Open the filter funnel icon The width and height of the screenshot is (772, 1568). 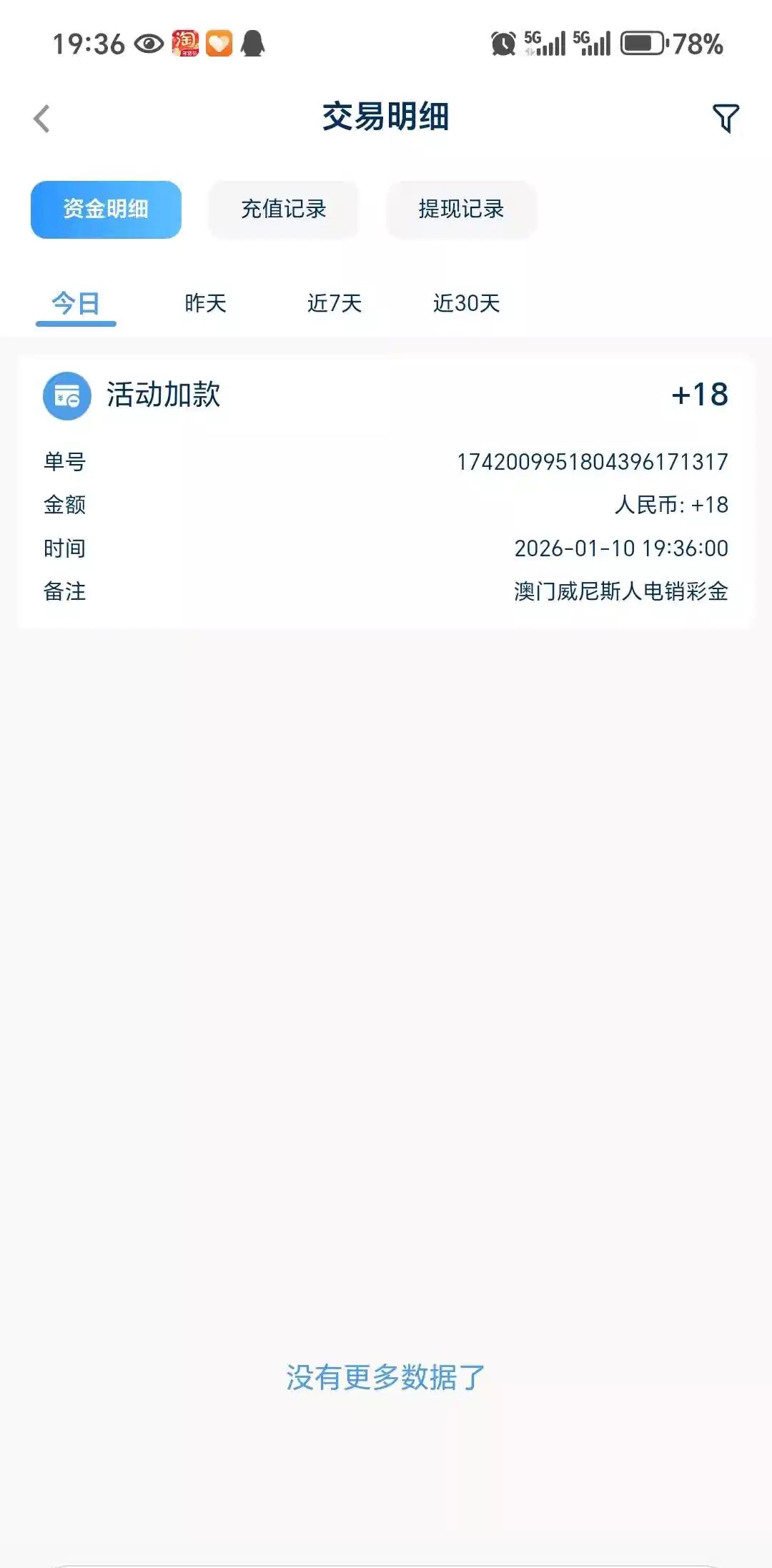[726, 118]
